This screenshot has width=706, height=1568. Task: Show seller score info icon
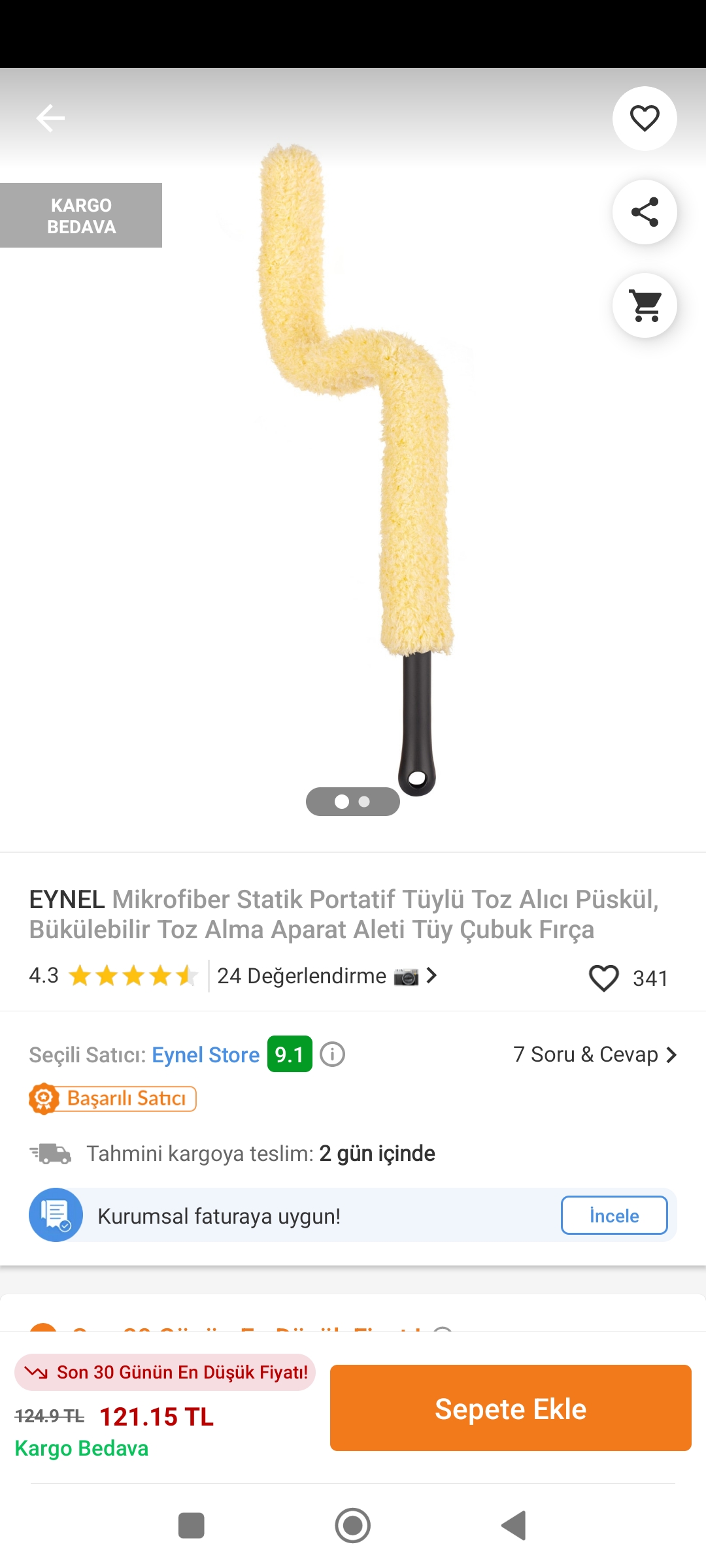click(332, 1054)
